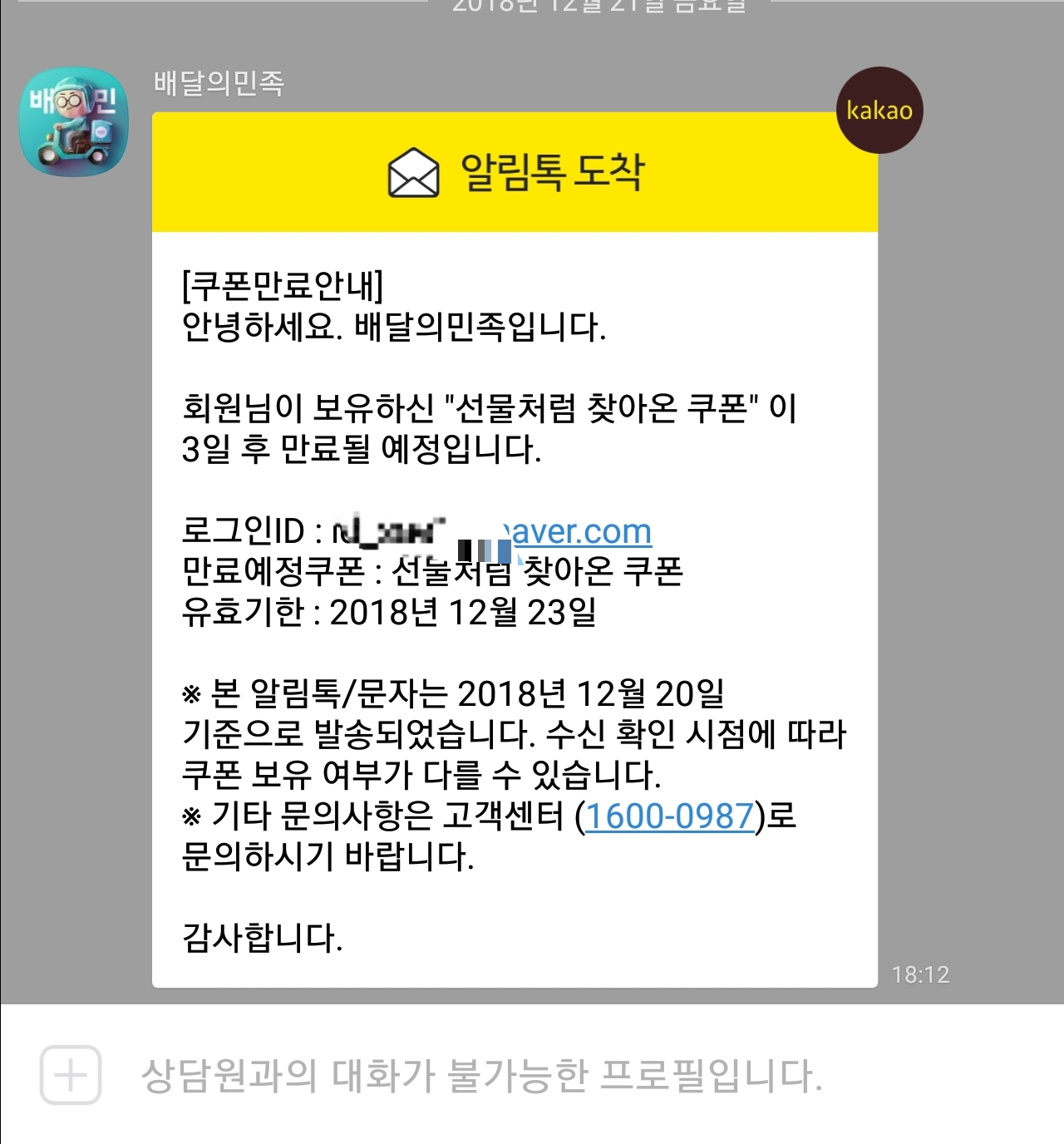Open the 배달의민족 profile picture
The width and height of the screenshot is (1064, 1144).
pyautogui.click(x=74, y=121)
